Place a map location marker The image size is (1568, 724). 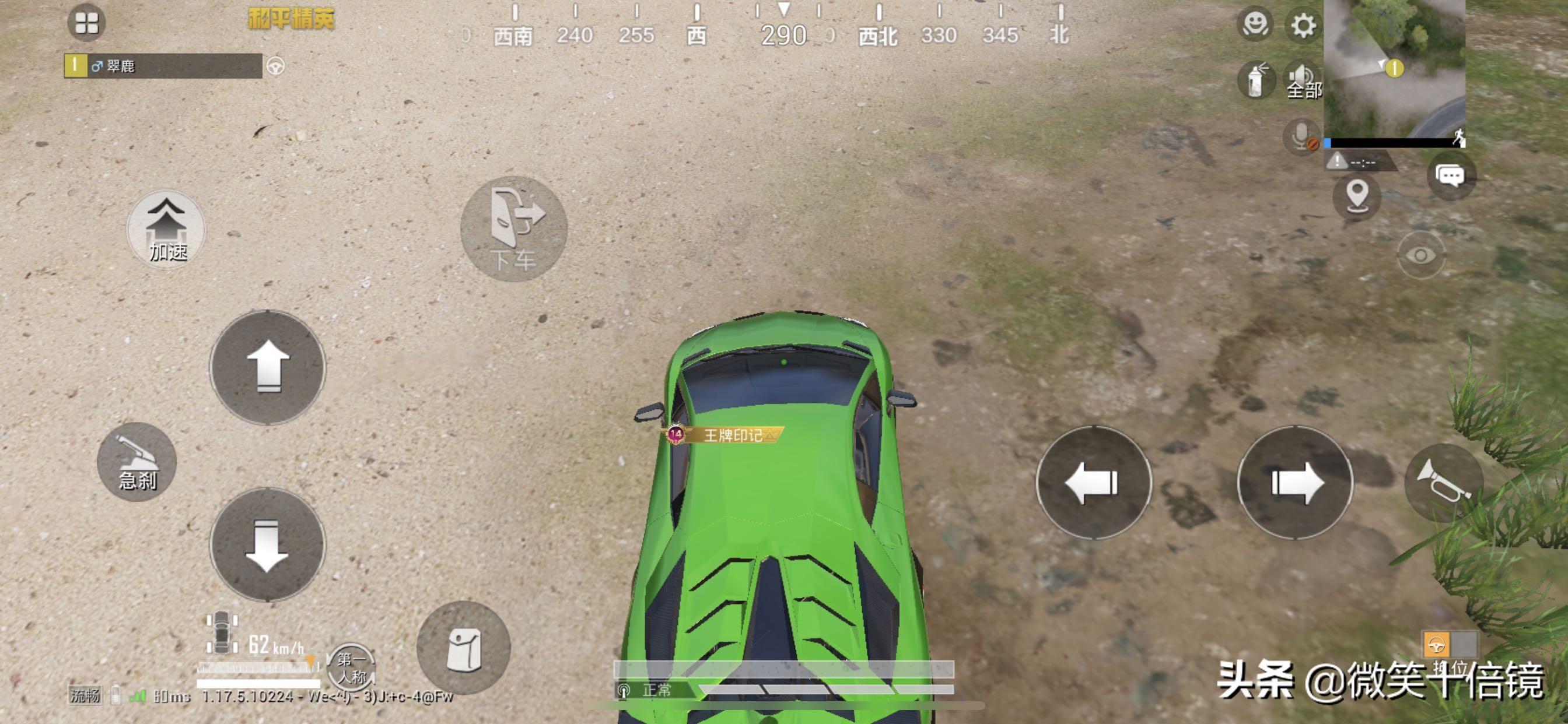coord(1357,196)
